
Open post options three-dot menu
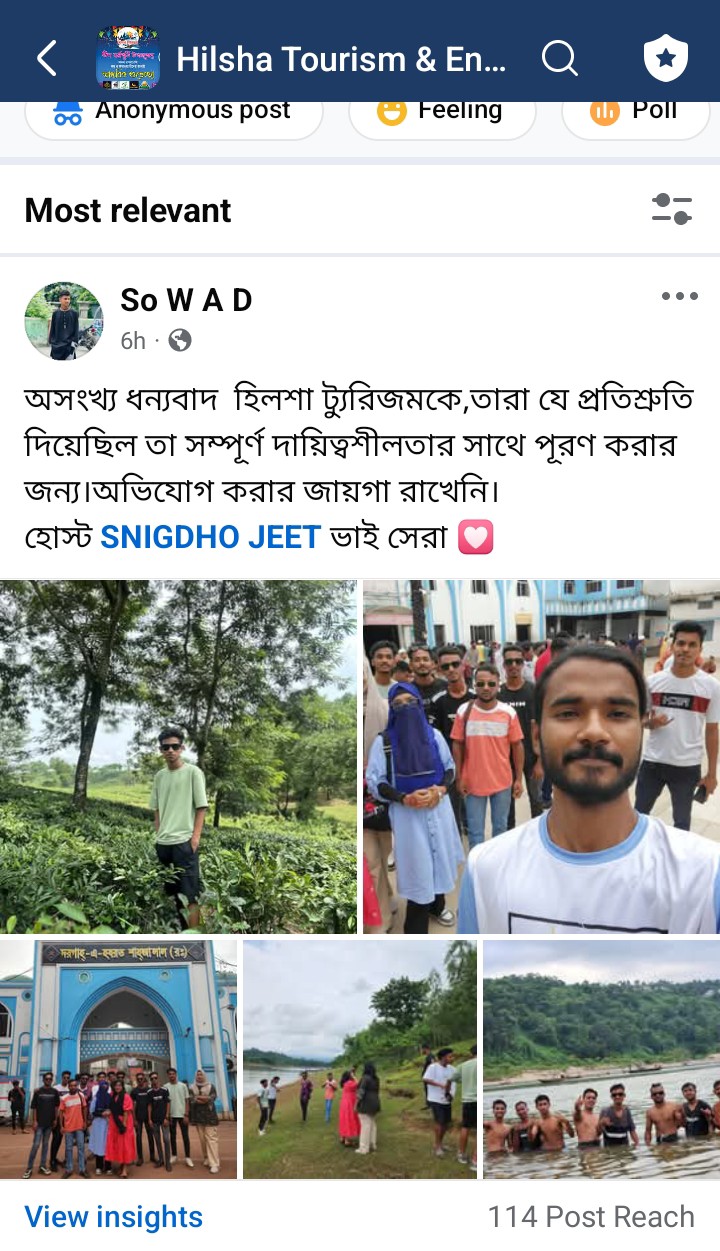pyautogui.click(x=680, y=296)
